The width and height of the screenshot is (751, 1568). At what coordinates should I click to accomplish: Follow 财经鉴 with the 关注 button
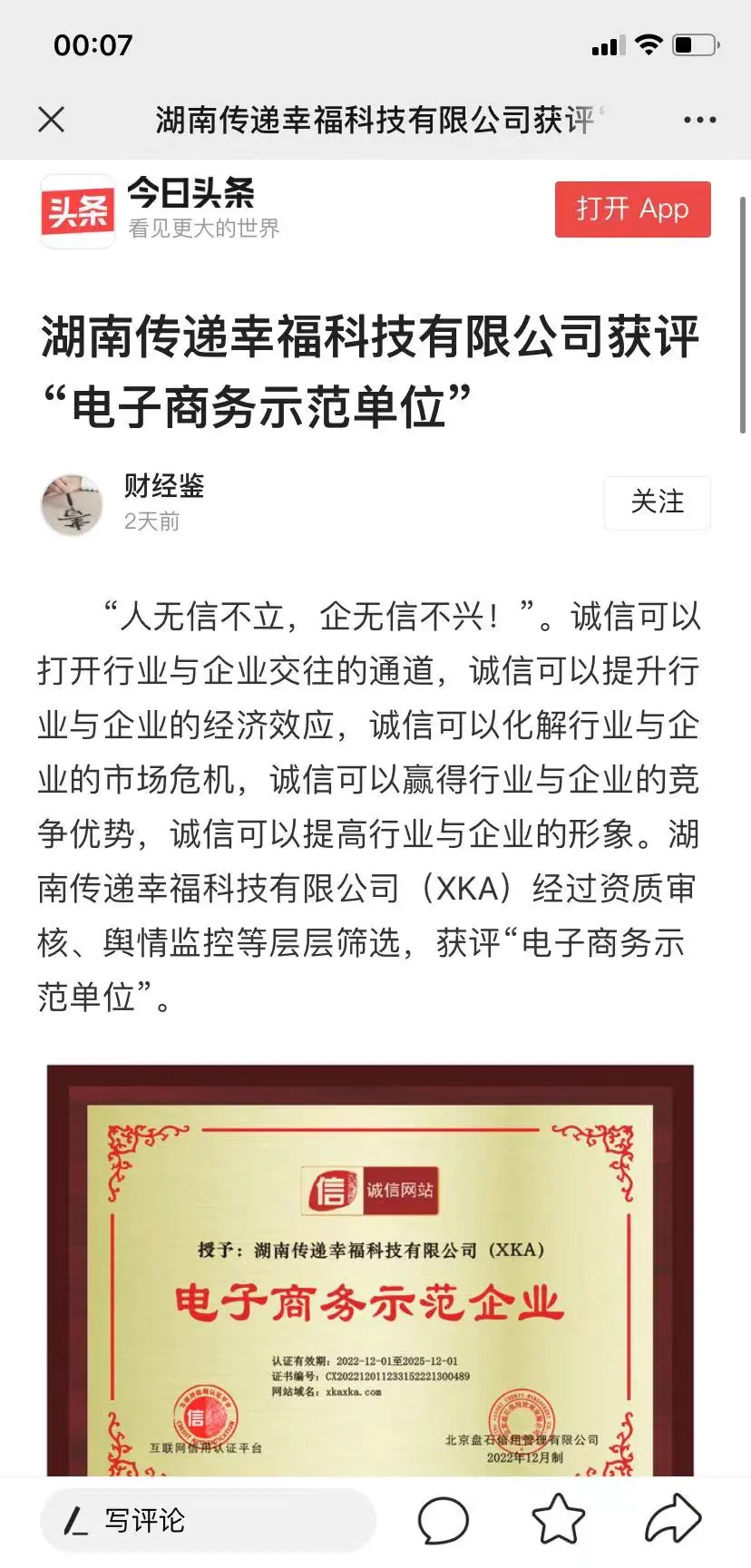click(x=657, y=502)
